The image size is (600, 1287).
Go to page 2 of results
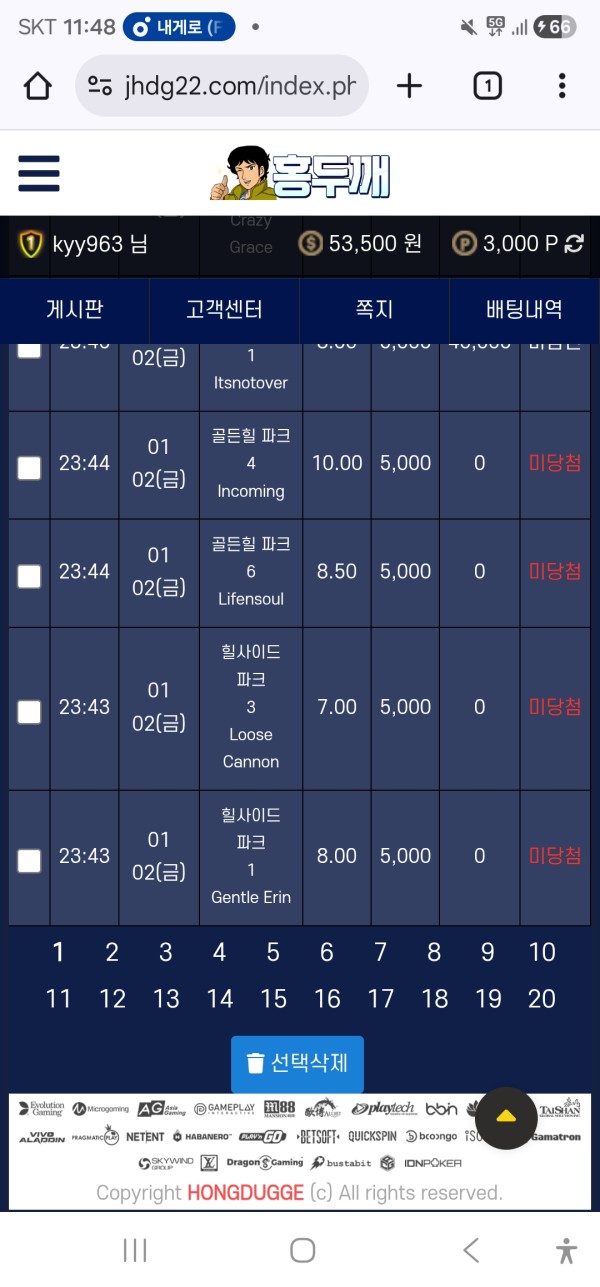(112, 952)
